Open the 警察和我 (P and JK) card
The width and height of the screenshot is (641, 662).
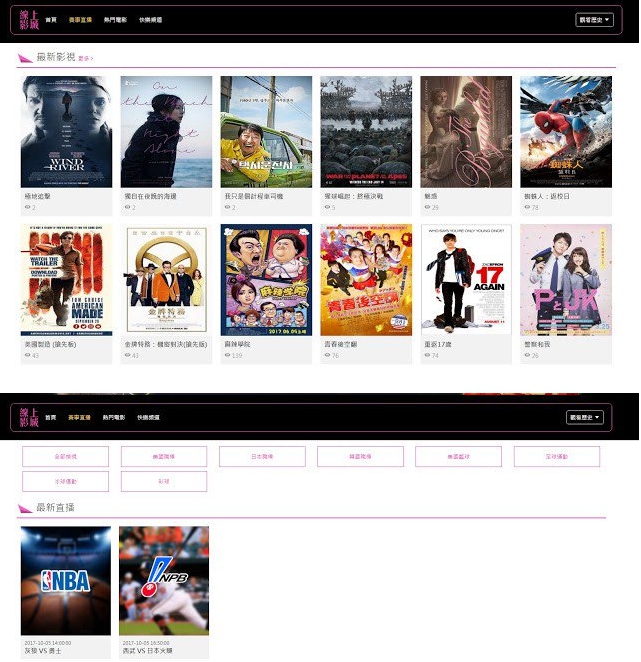[x=565, y=280]
